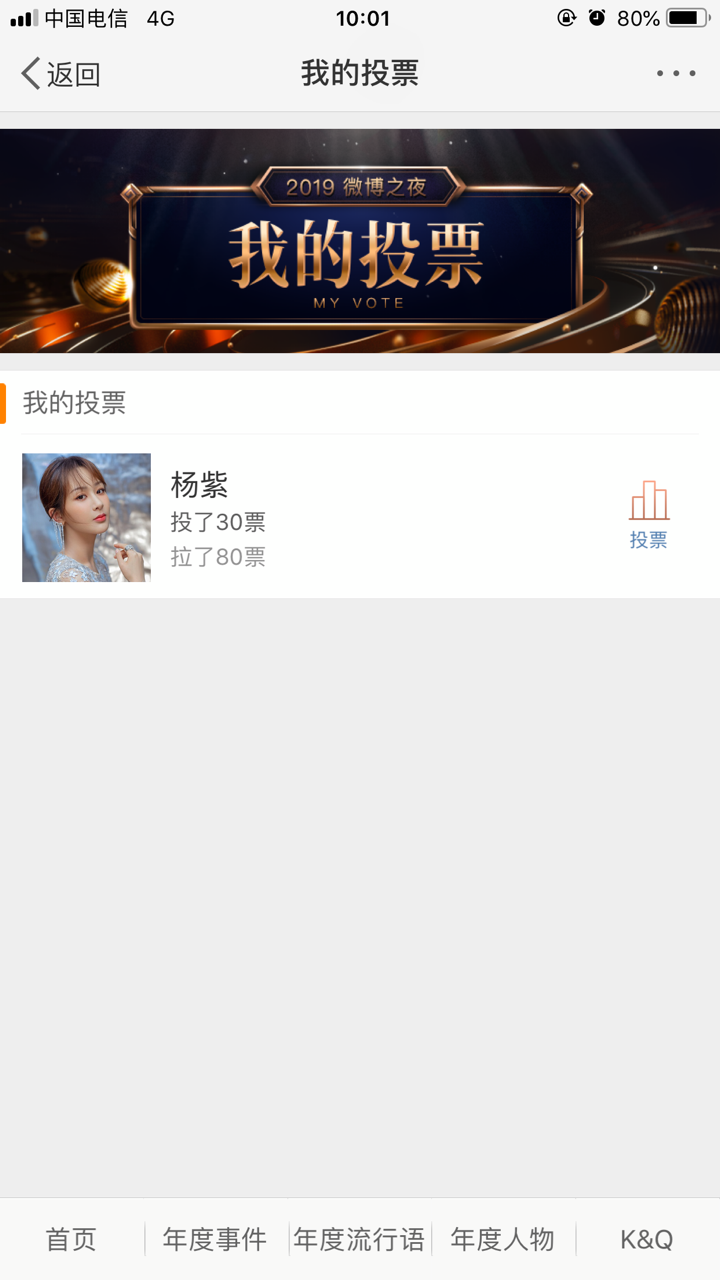Open 杨紫's profile thumbnail photo
The height and width of the screenshot is (1280, 720).
[x=86, y=517]
